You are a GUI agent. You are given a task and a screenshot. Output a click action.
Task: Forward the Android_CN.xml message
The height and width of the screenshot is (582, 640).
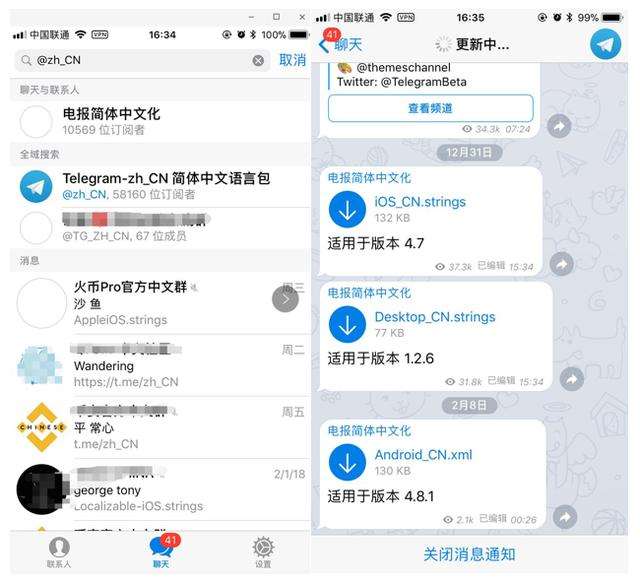(563, 517)
